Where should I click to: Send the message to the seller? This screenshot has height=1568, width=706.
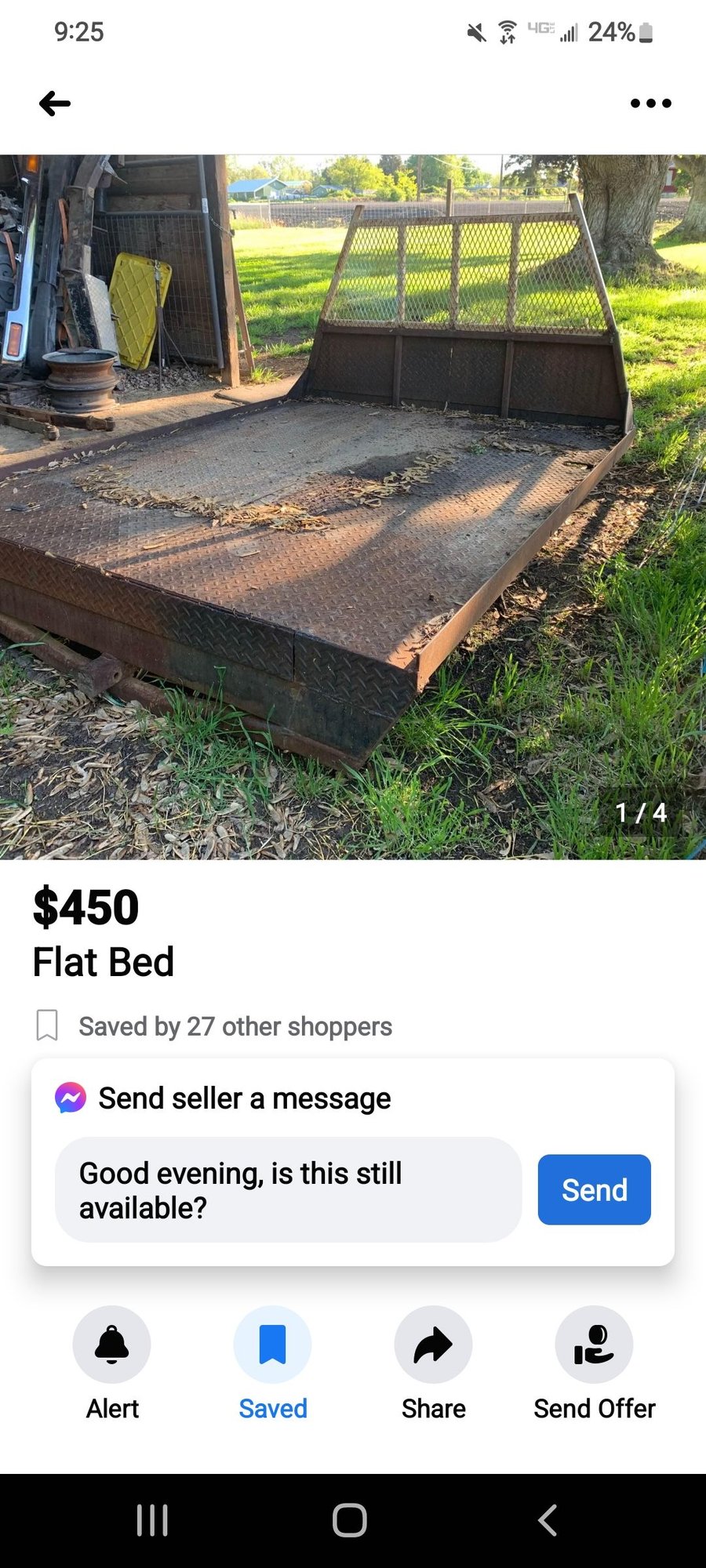click(x=594, y=1189)
